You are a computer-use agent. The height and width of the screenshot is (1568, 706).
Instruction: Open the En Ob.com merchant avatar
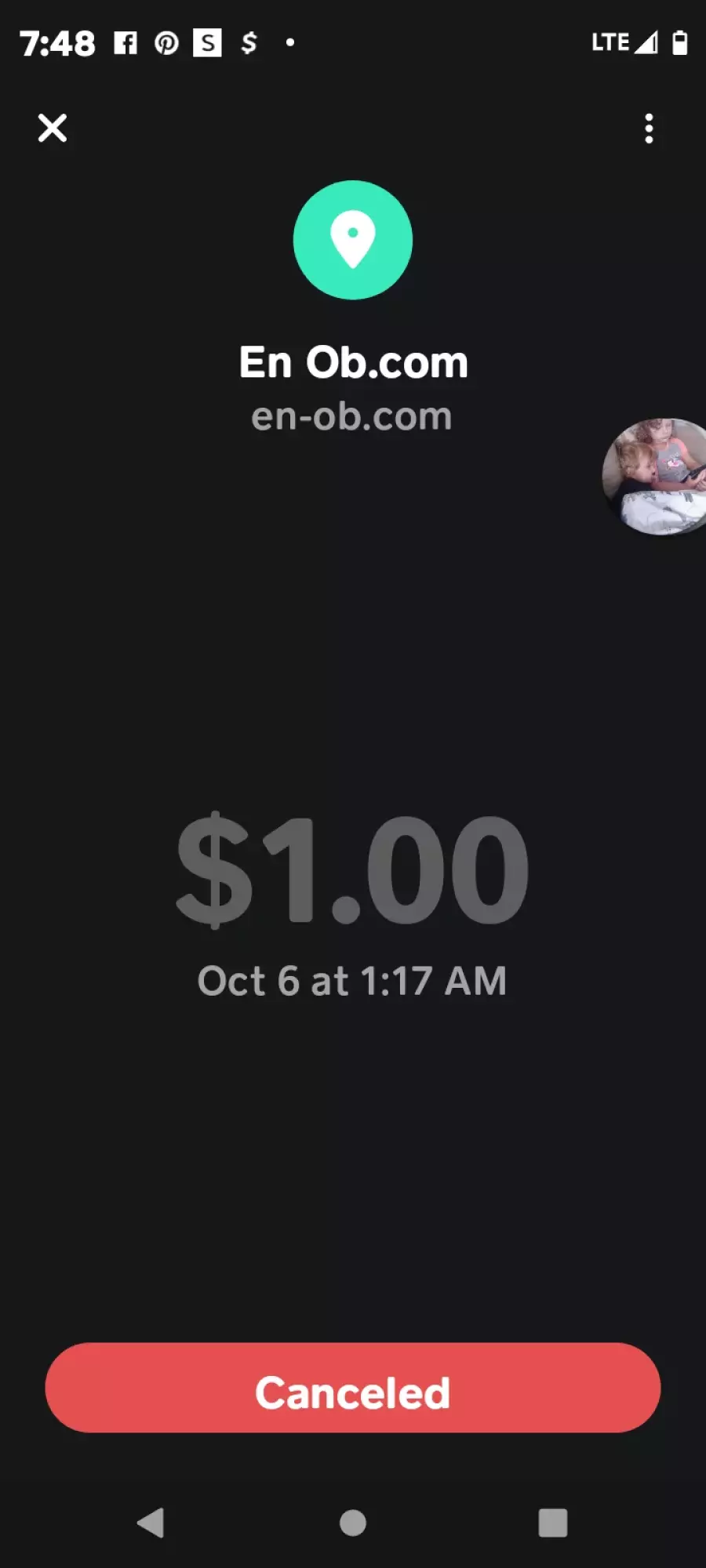353,240
